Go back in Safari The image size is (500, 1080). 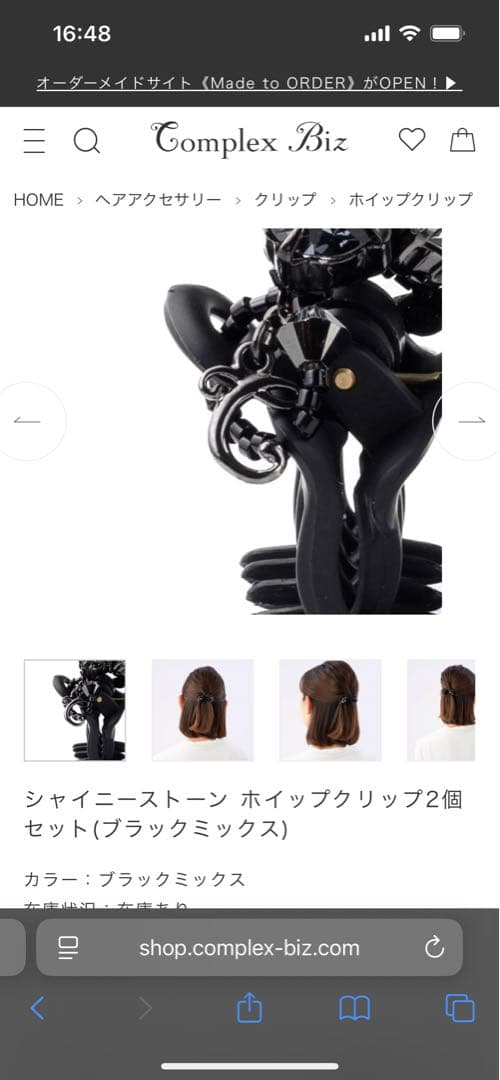coord(38,1009)
